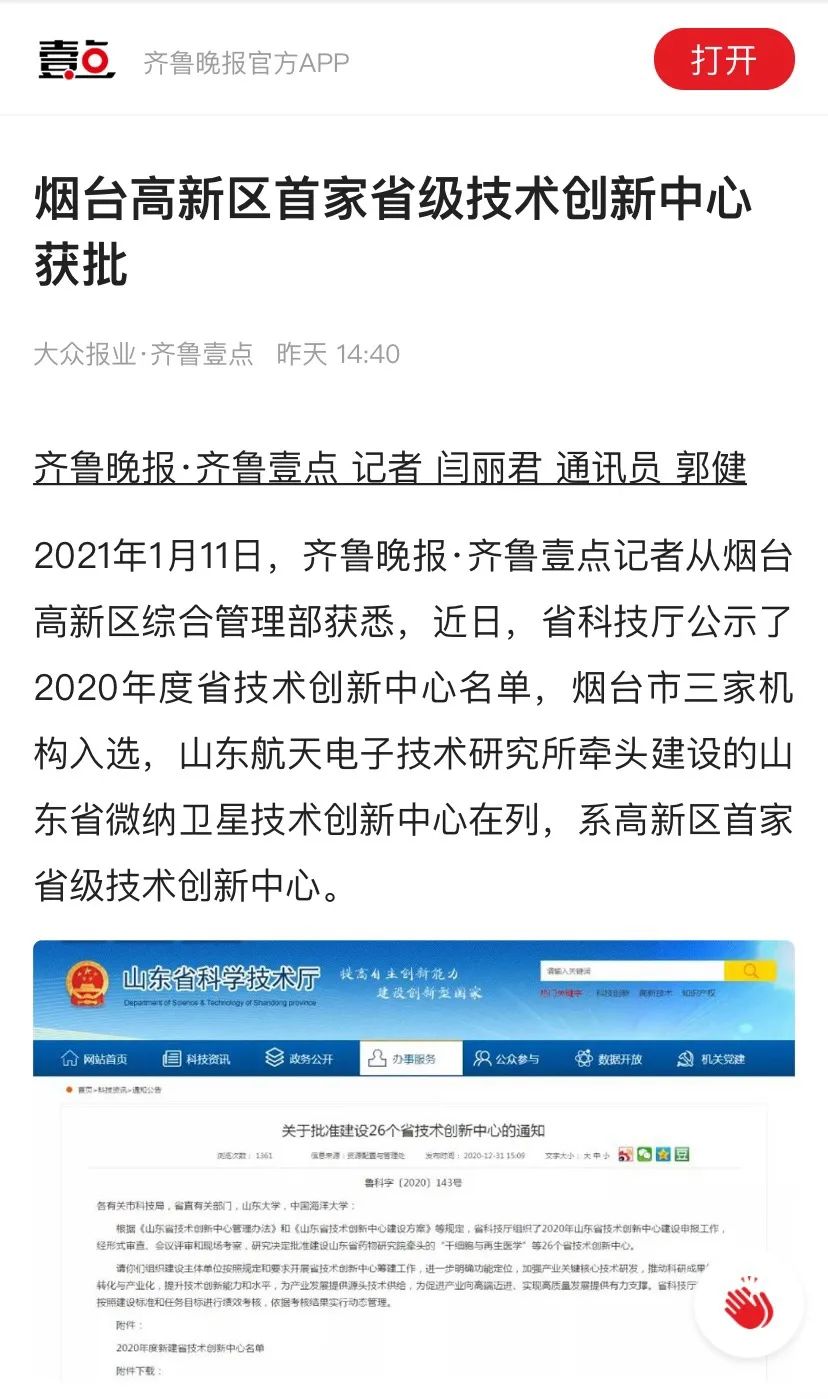Tap the clapping hands floating button
This screenshot has width=828, height=1399.
749,1301
